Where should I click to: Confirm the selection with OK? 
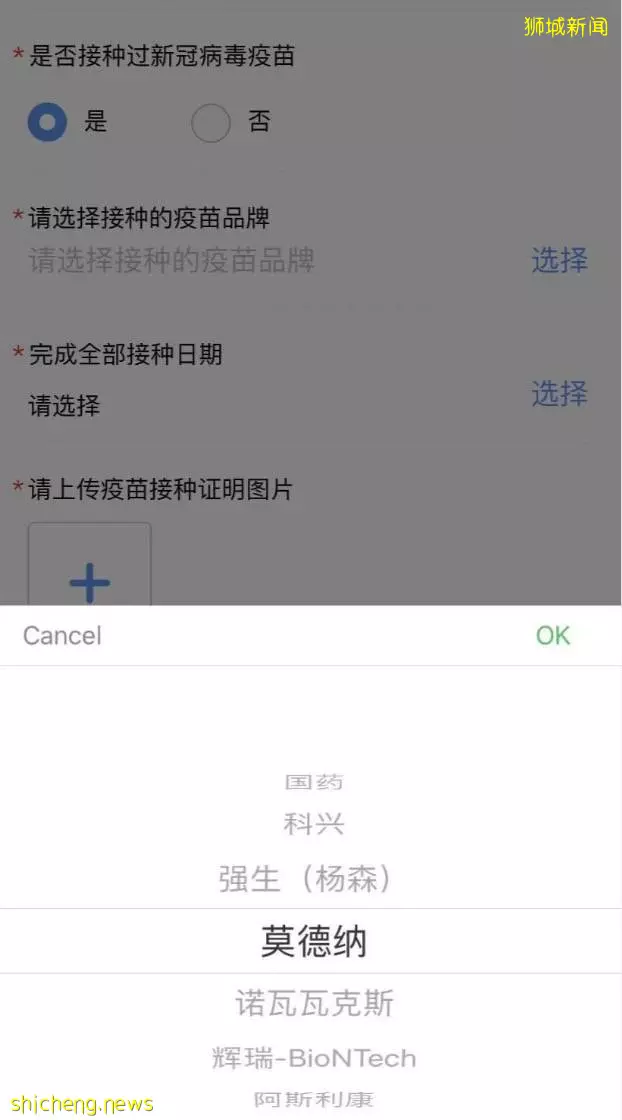553,635
